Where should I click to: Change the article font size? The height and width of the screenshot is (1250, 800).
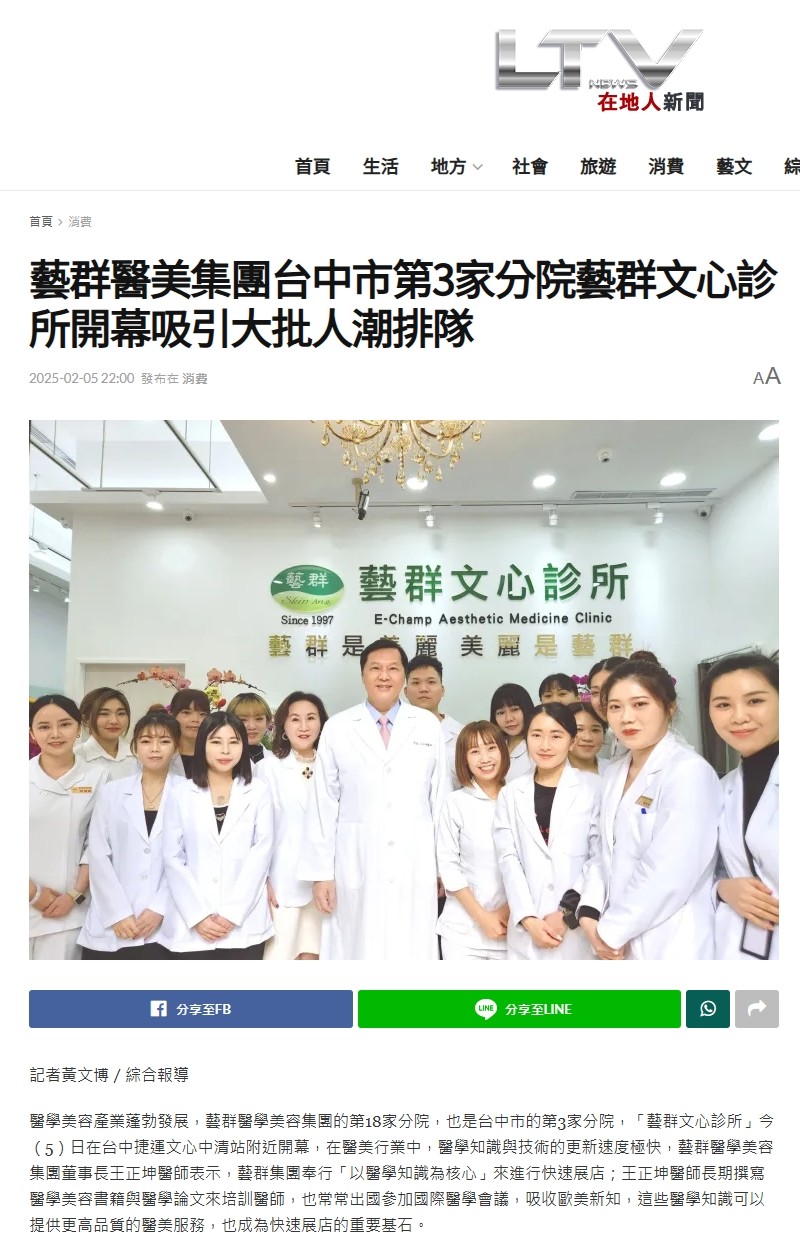(766, 377)
